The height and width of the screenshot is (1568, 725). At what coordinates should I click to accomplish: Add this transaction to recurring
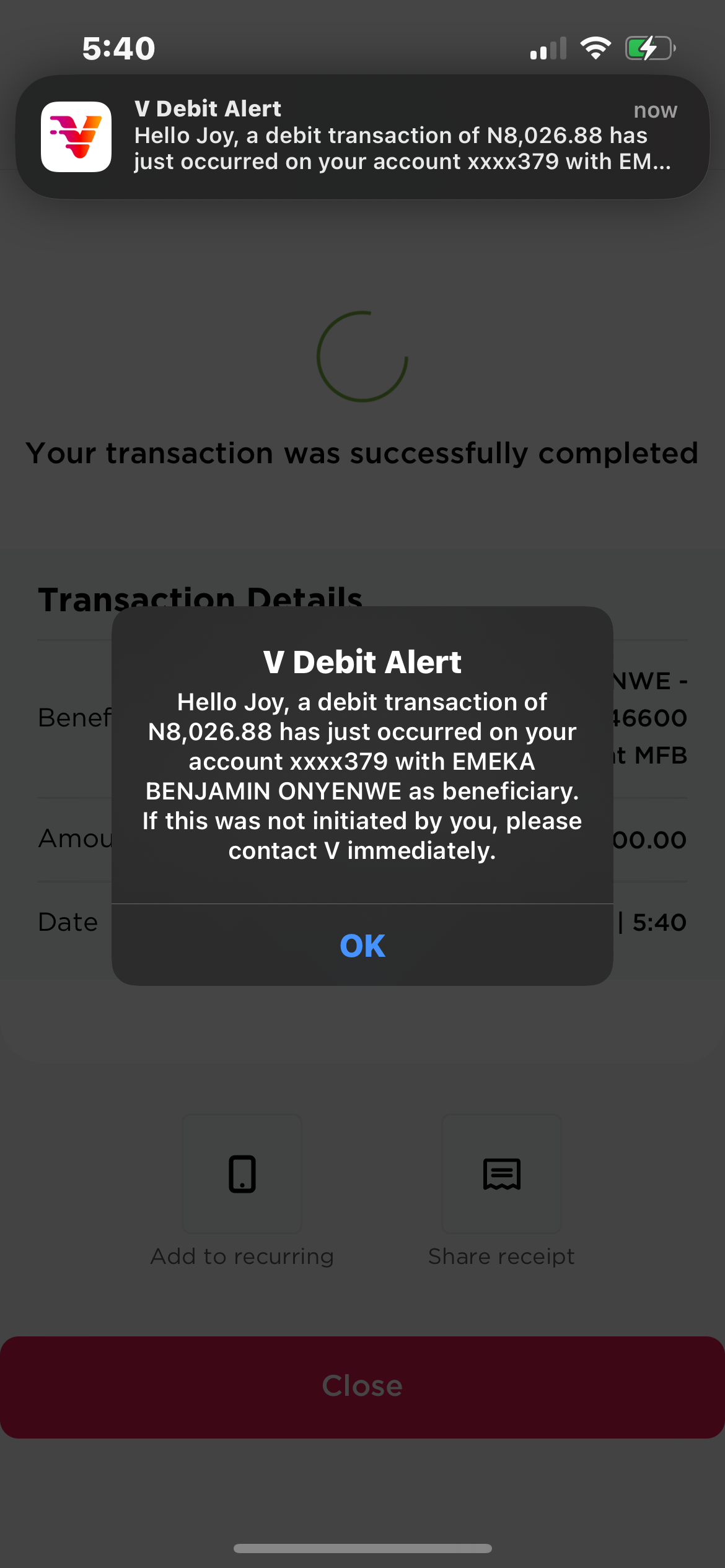click(242, 1175)
